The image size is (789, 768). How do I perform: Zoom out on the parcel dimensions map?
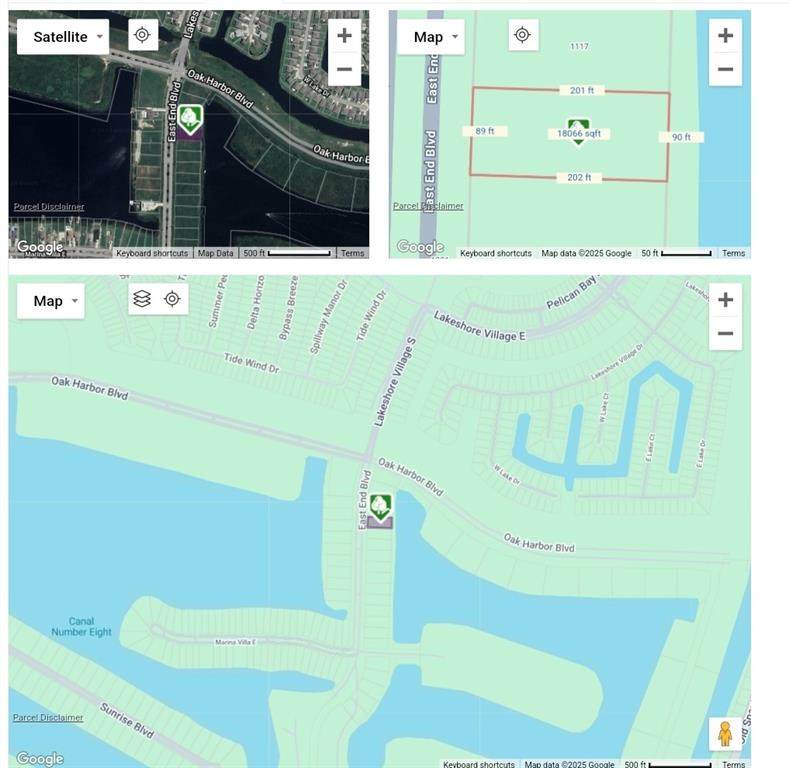click(x=725, y=69)
